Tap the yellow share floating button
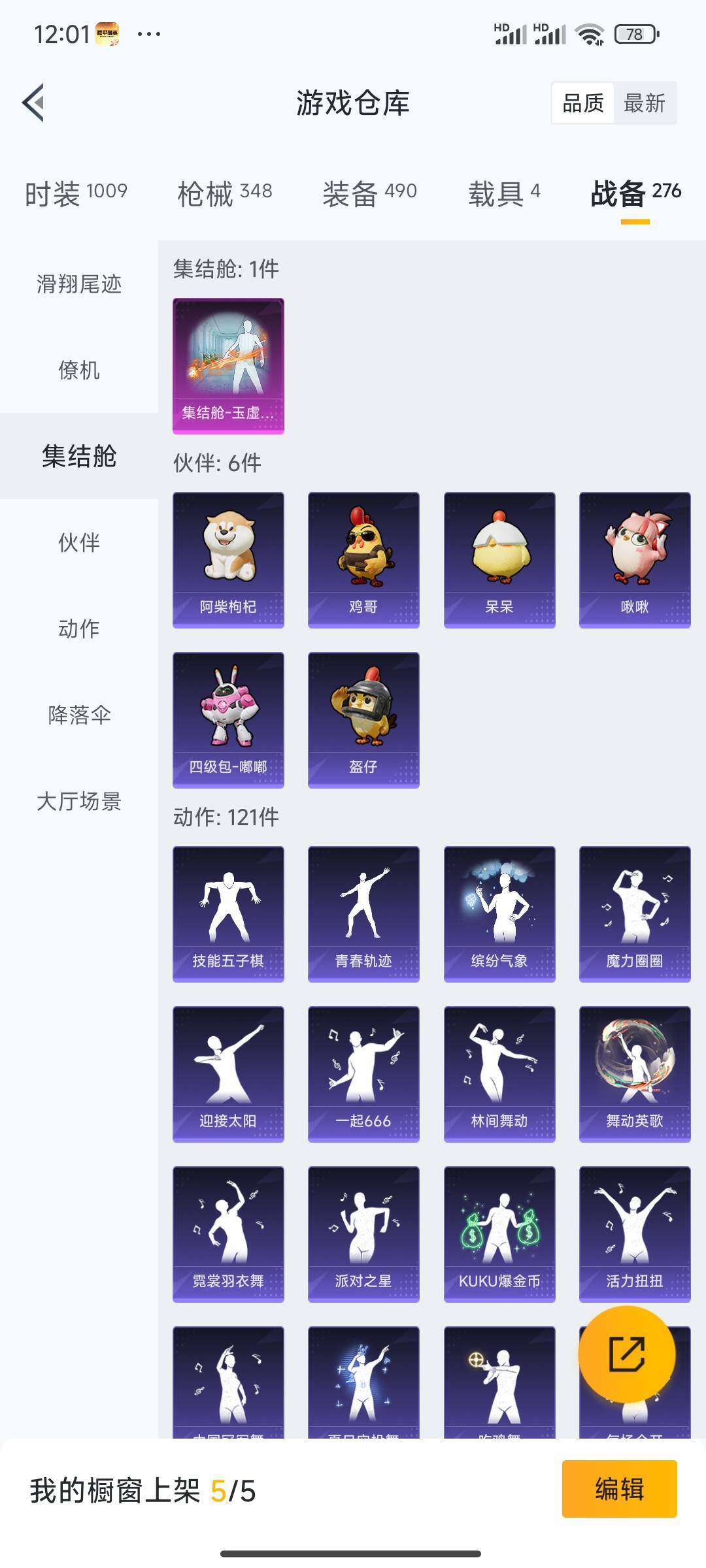The height and width of the screenshot is (1568, 706). click(626, 1354)
